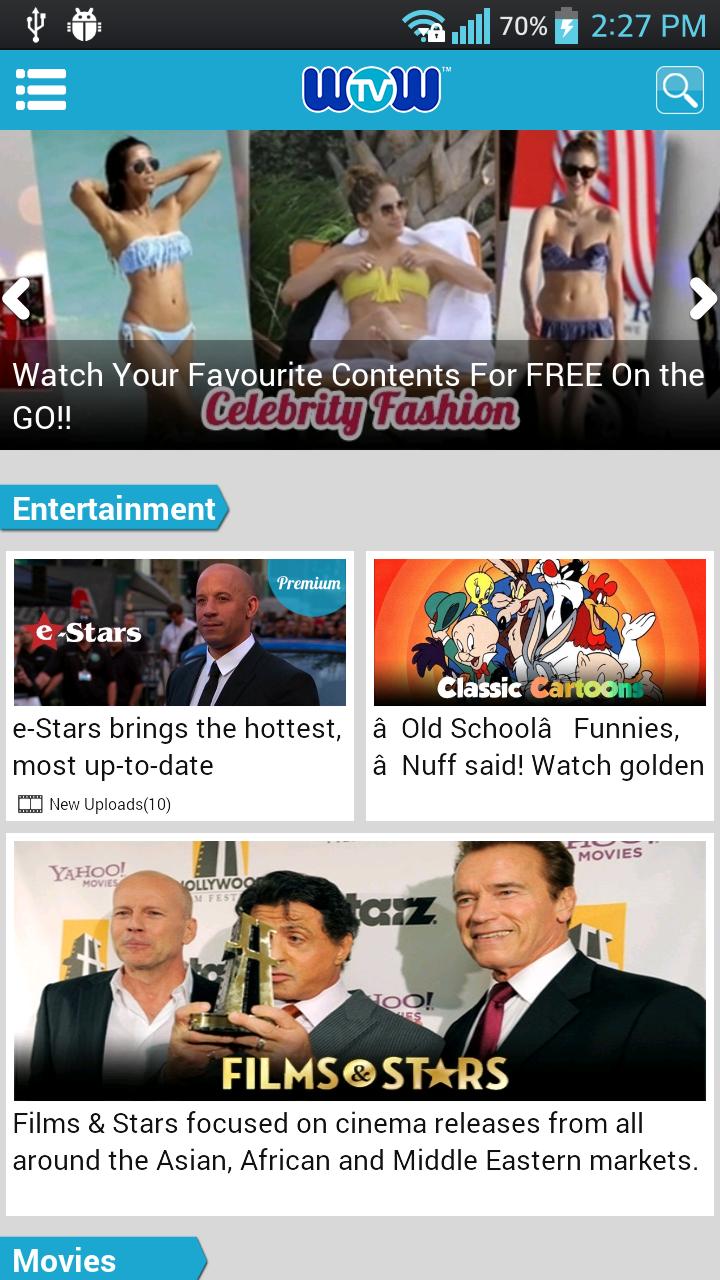Open the e-Stars channel card

pos(180,685)
